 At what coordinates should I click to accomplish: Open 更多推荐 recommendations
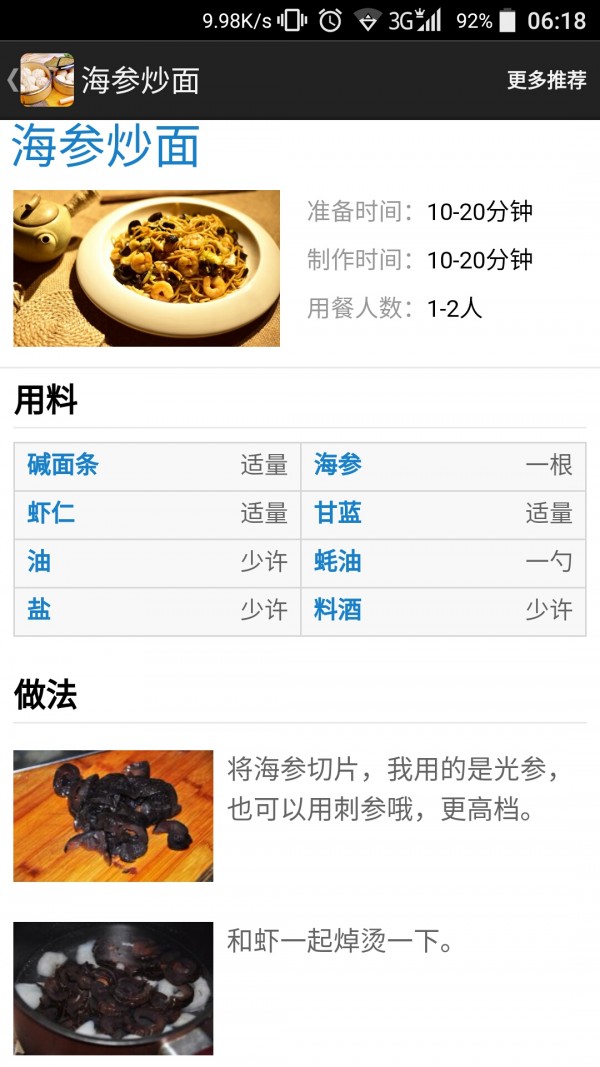coord(546,81)
